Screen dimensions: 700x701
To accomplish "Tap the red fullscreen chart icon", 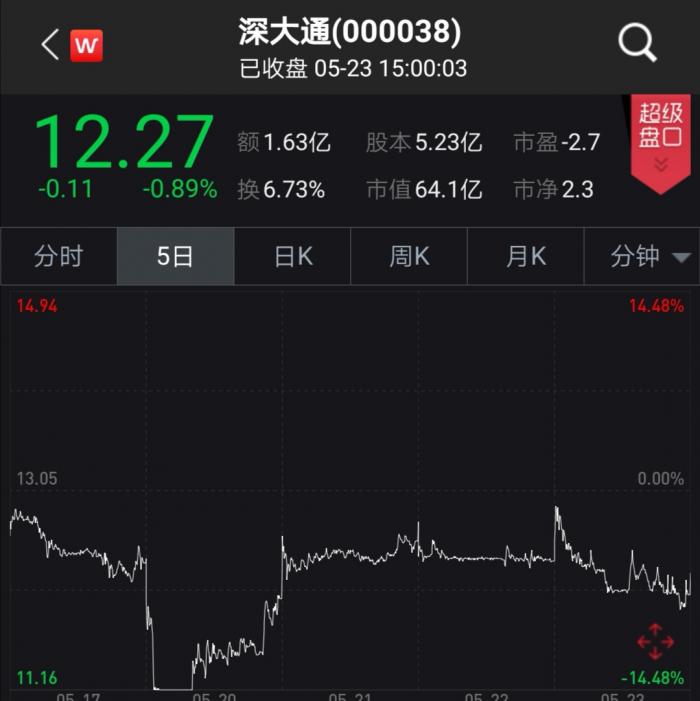I will pos(655,641).
